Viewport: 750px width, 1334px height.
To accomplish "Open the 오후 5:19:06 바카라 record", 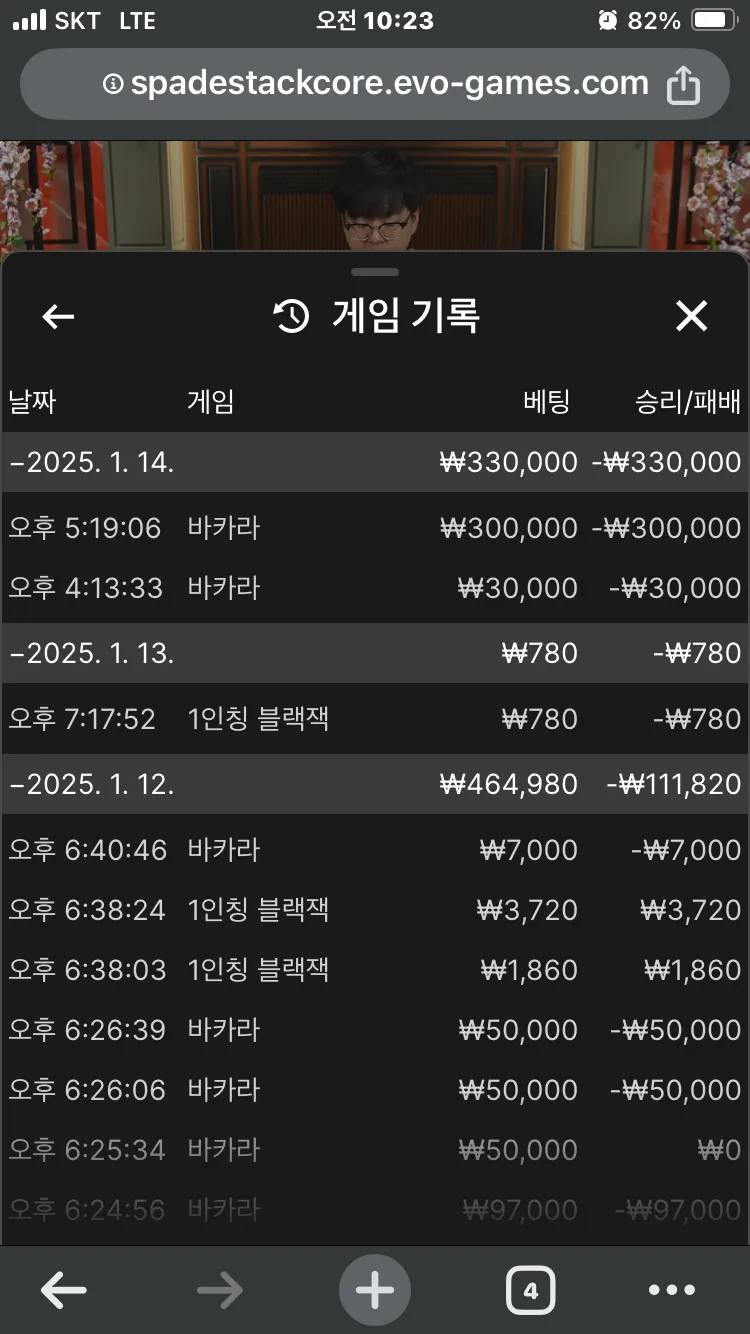I will pos(375,528).
